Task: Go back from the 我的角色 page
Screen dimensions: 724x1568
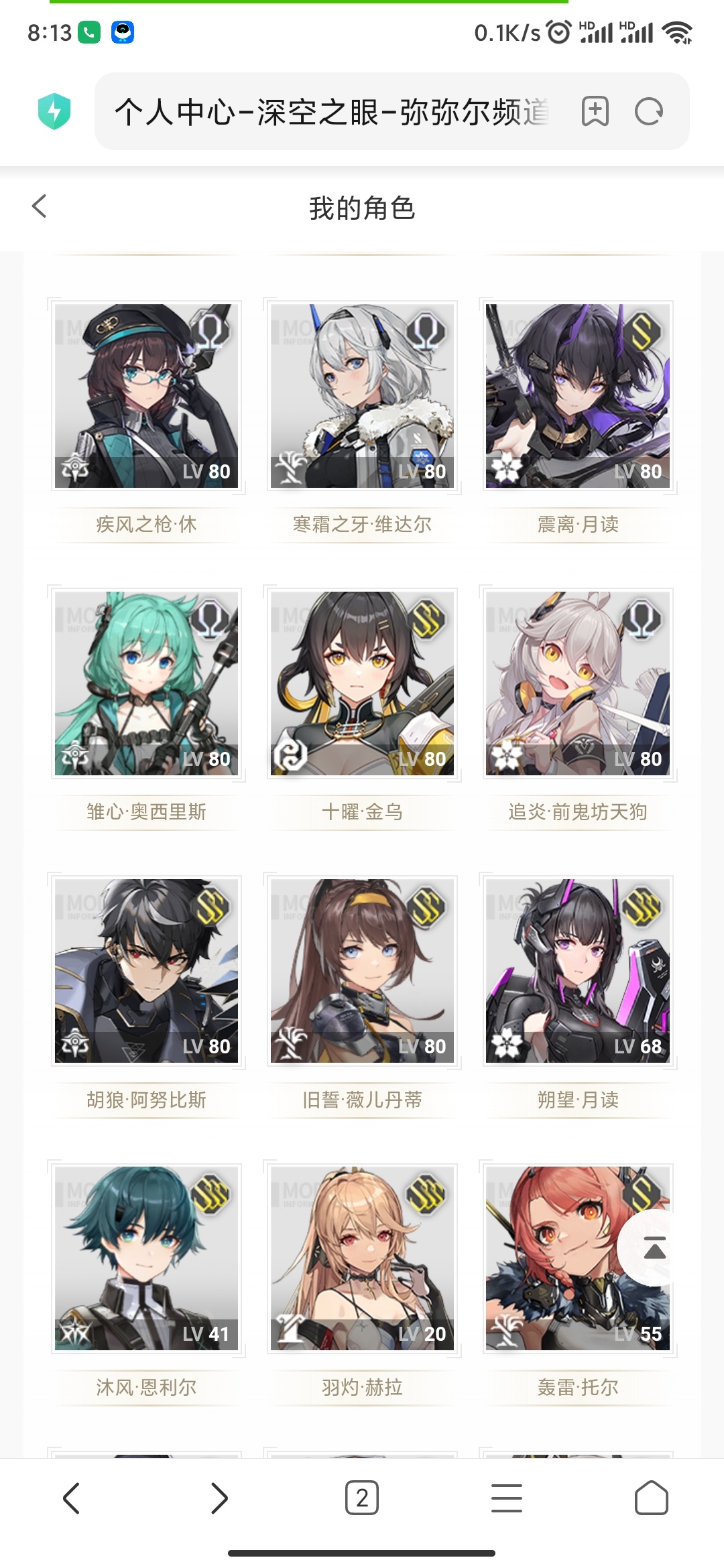Action: point(40,206)
